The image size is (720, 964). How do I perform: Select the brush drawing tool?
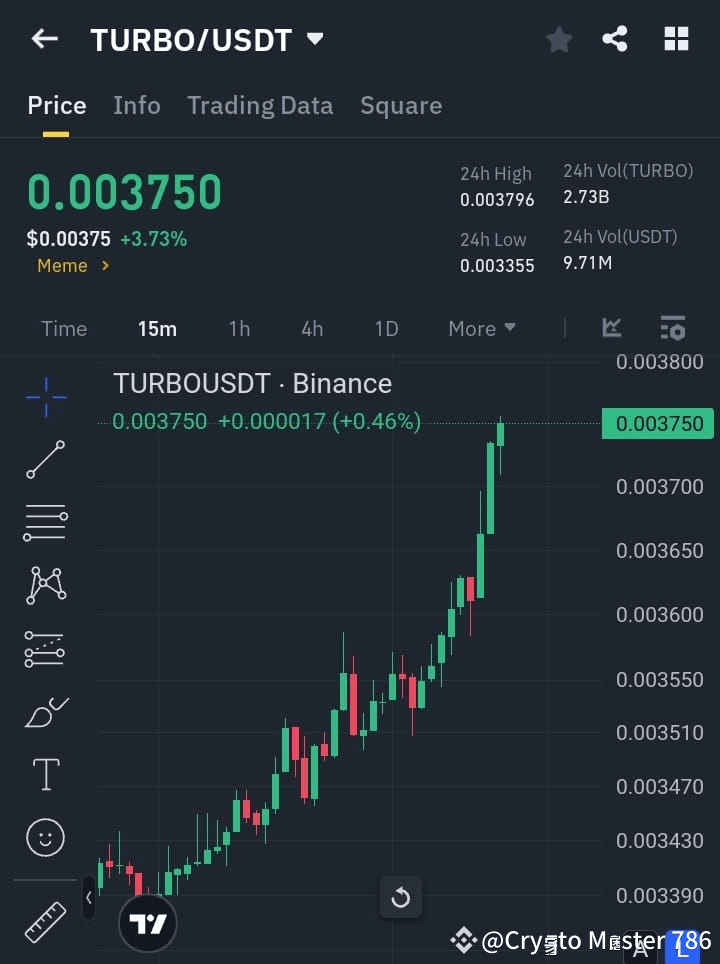pos(45,711)
